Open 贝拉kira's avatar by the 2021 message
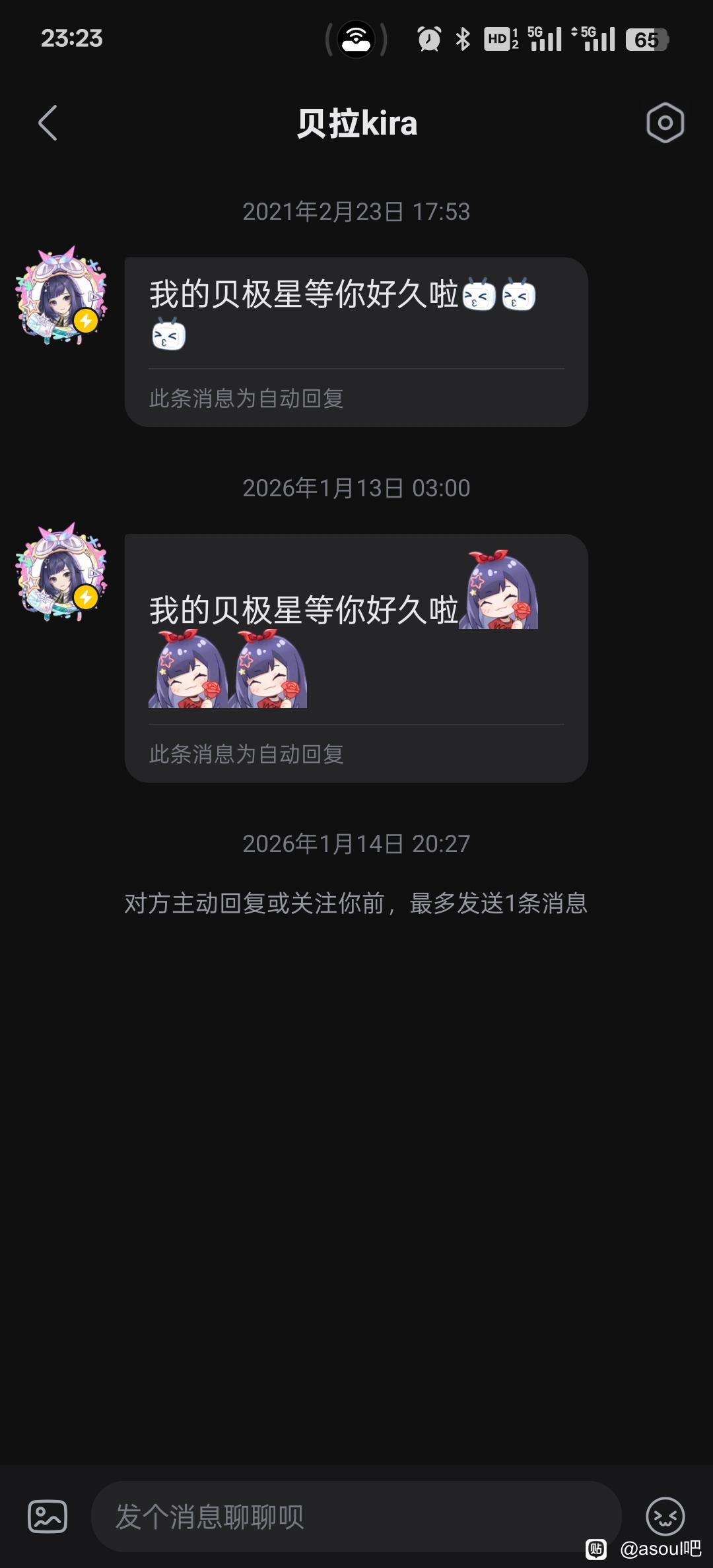713x1568 pixels. (61, 296)
